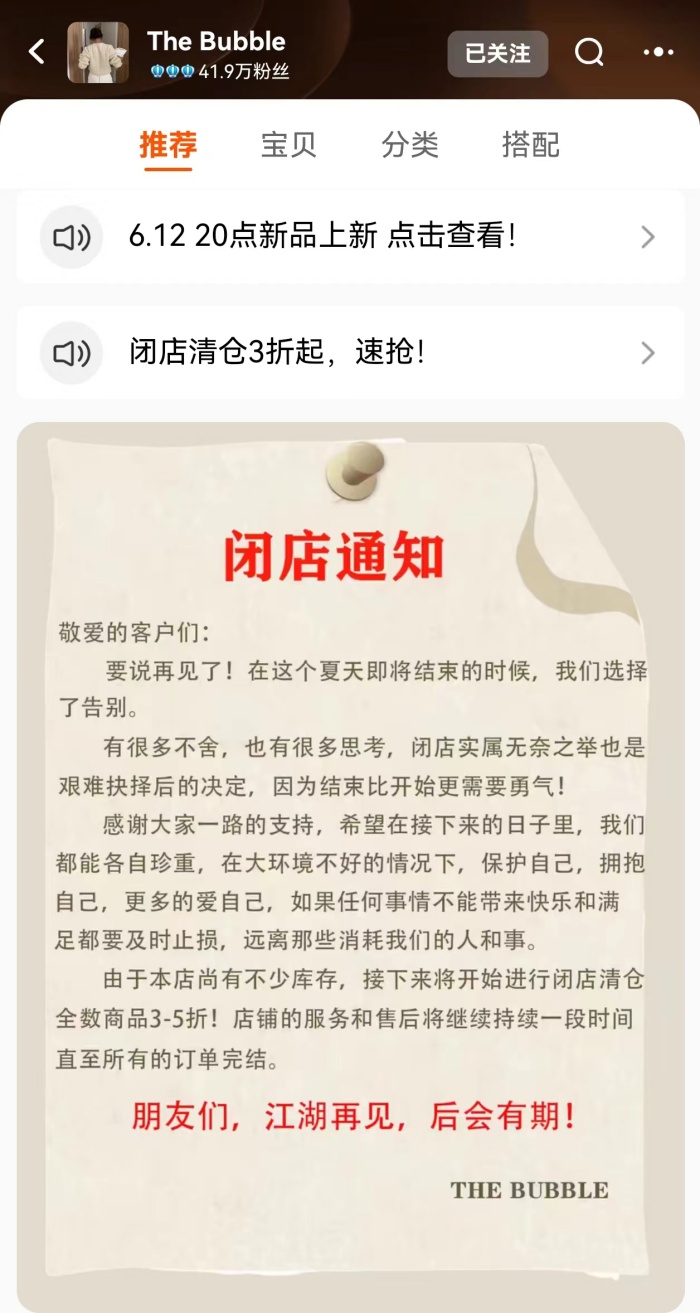Switch to the 宝贝 tab
700x1313 pixels.
coord(289,145)
